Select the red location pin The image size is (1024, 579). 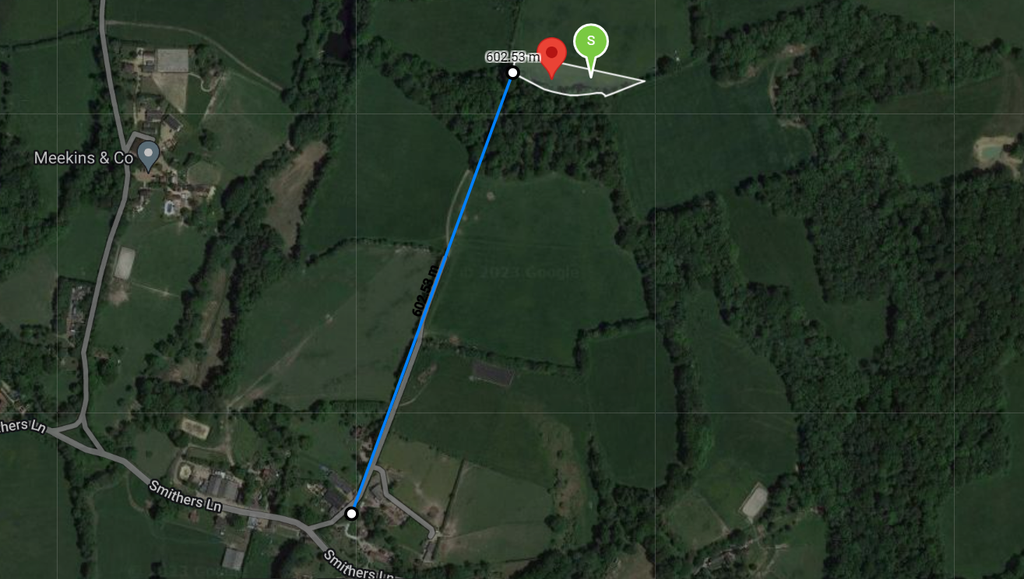551,53
